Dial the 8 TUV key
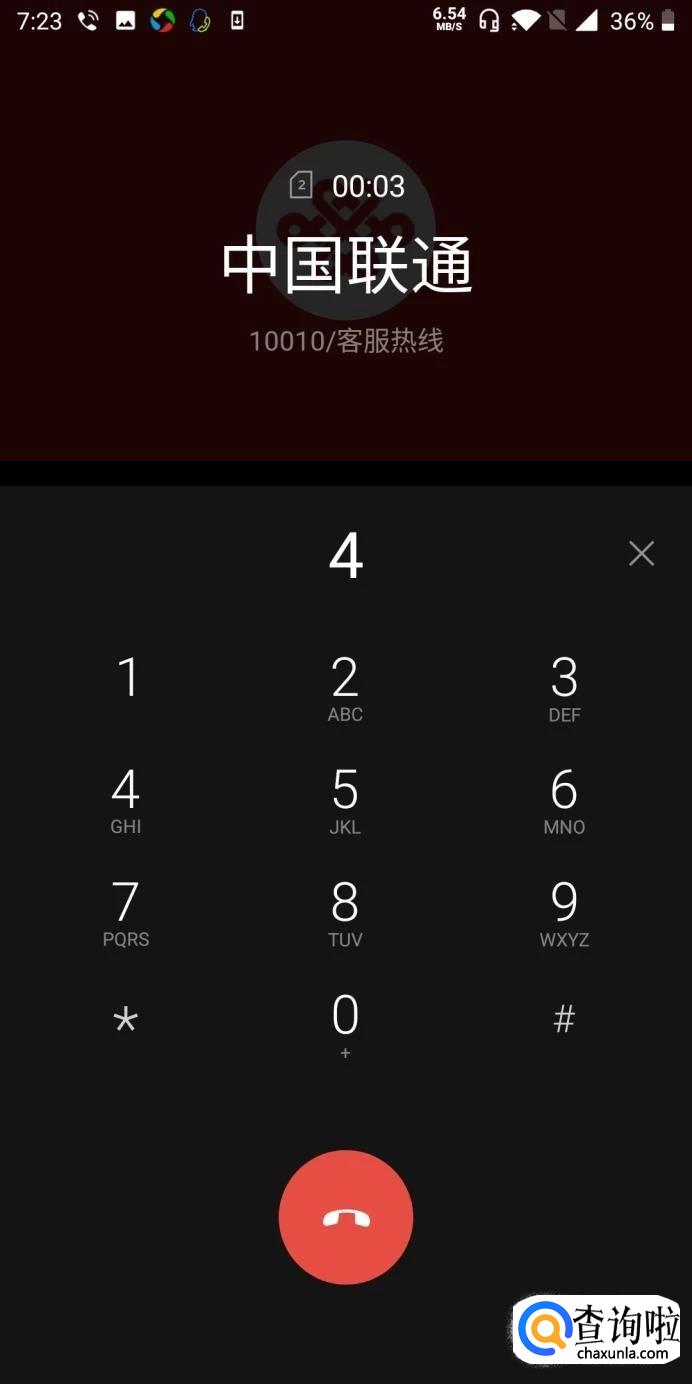Screen dimensions: 692x1384 pos(345,912)
